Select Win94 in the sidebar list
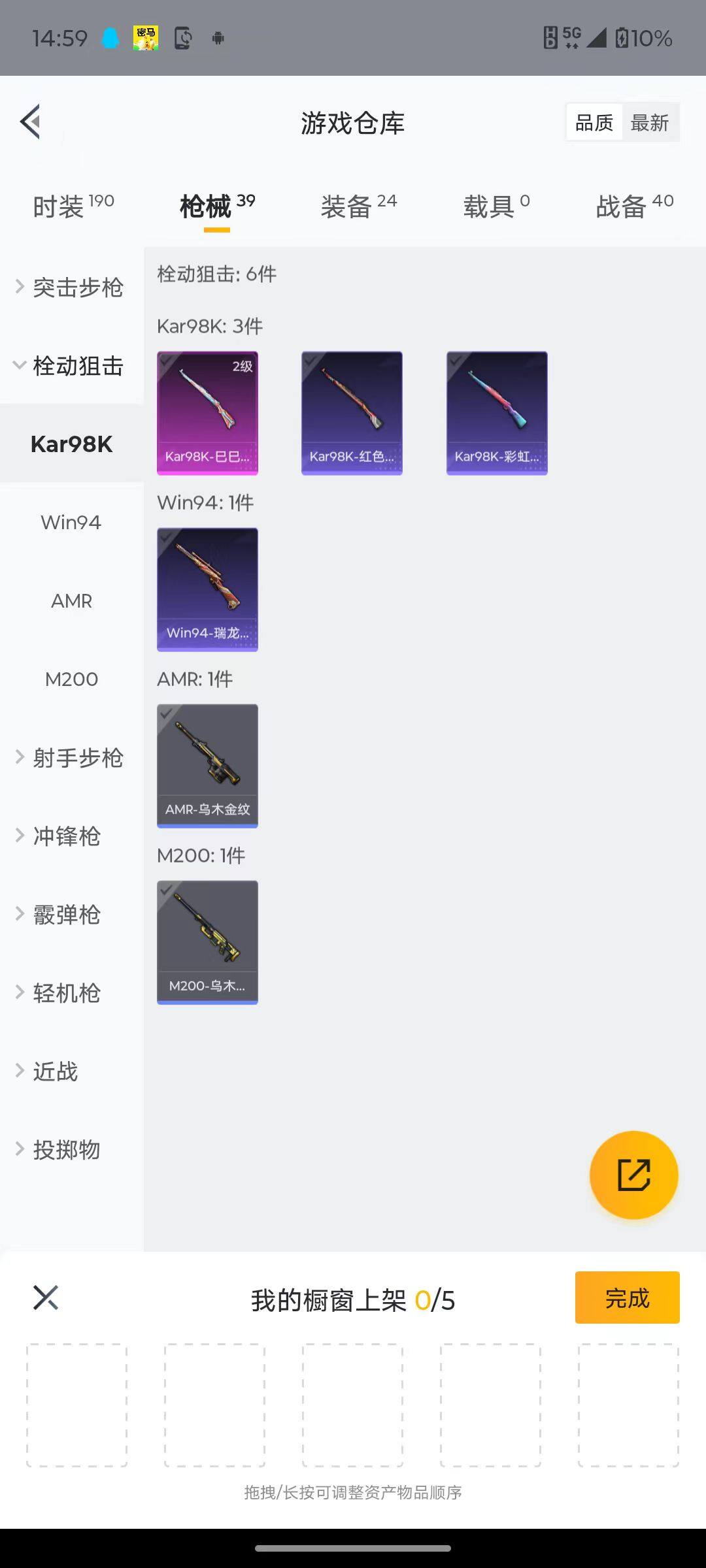 [x=71, y=522]
